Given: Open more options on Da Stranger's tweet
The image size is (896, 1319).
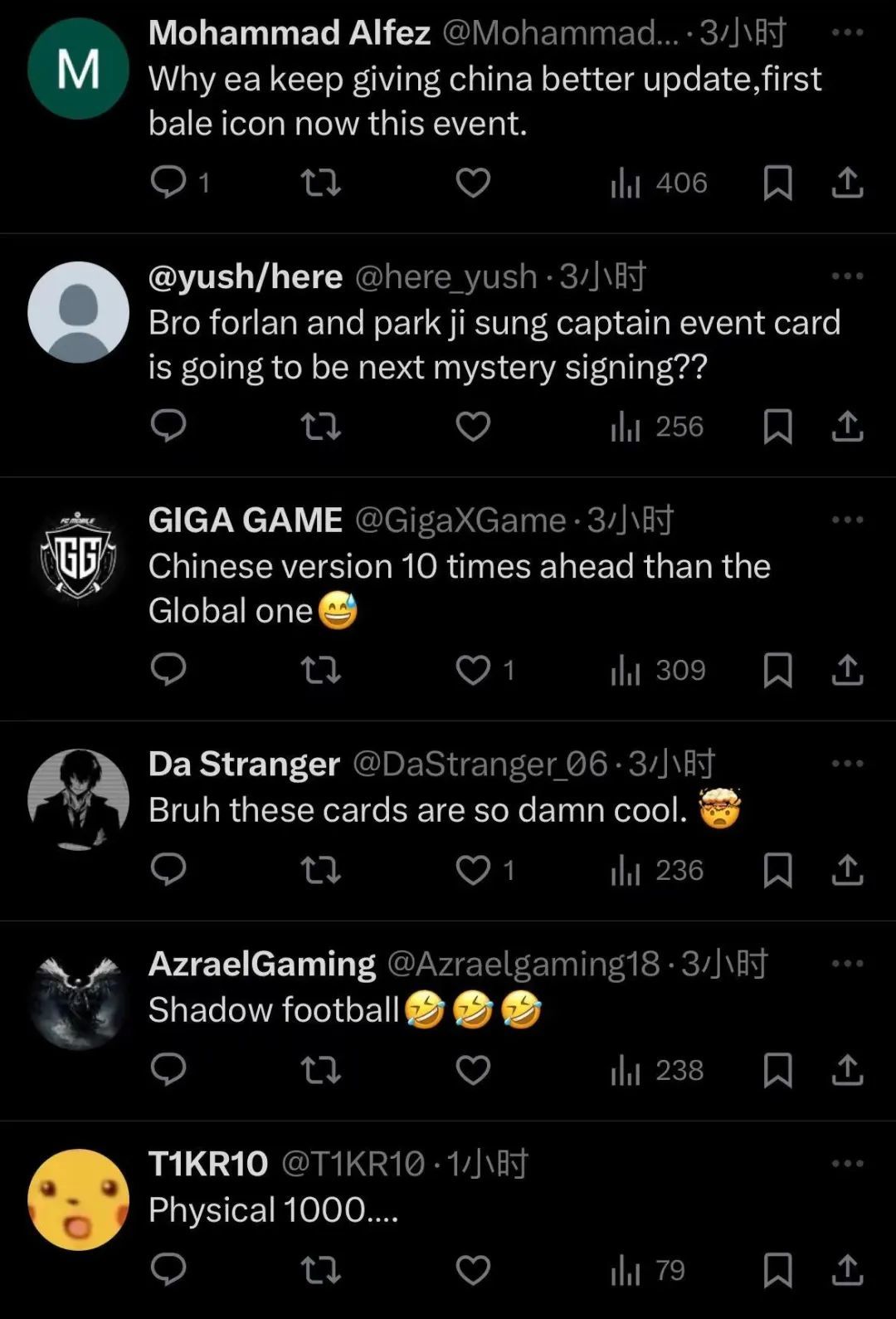Looking at the screenshot, I should coord(847,764).
